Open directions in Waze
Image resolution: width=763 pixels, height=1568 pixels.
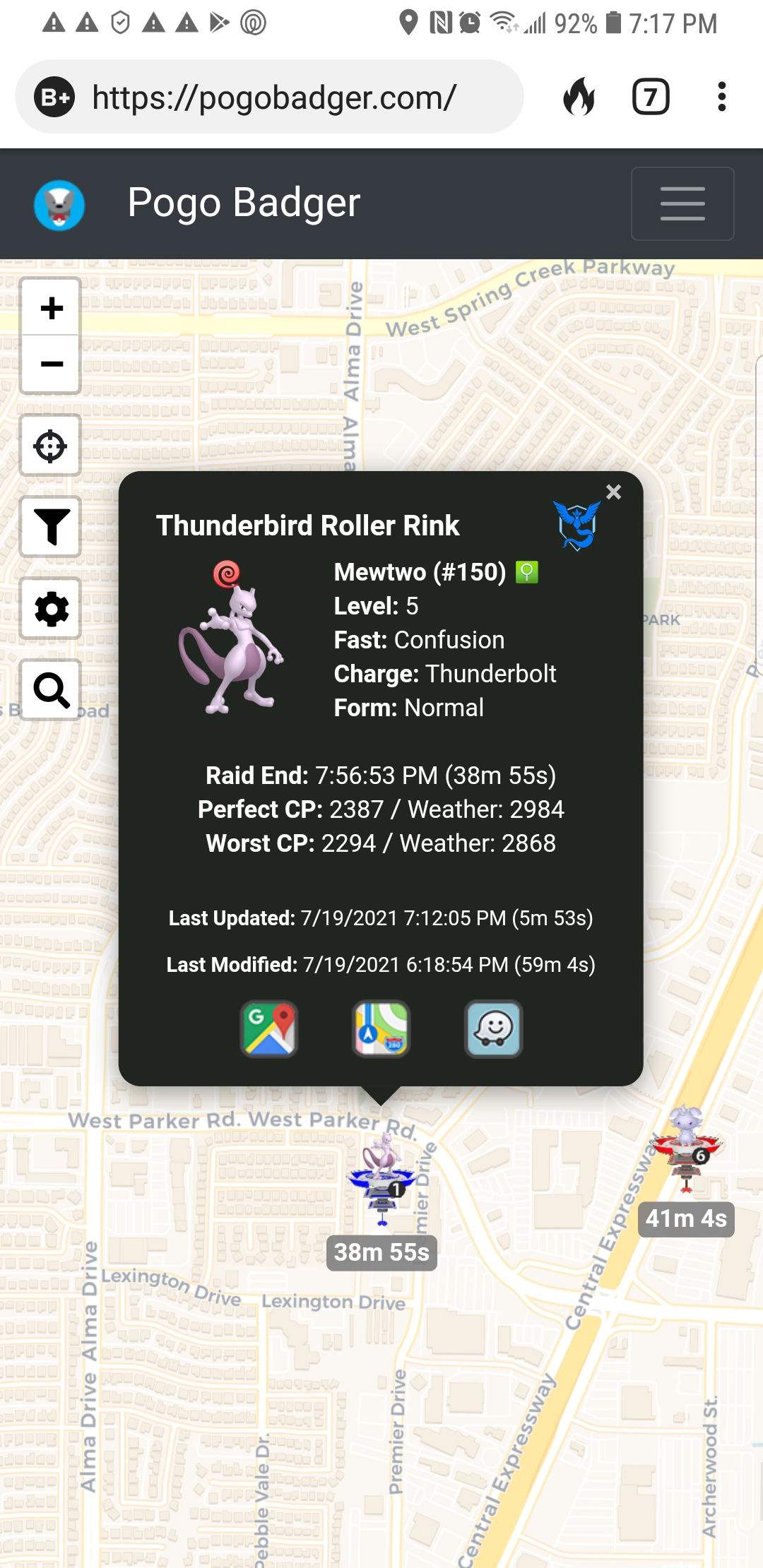point(494,1029)
